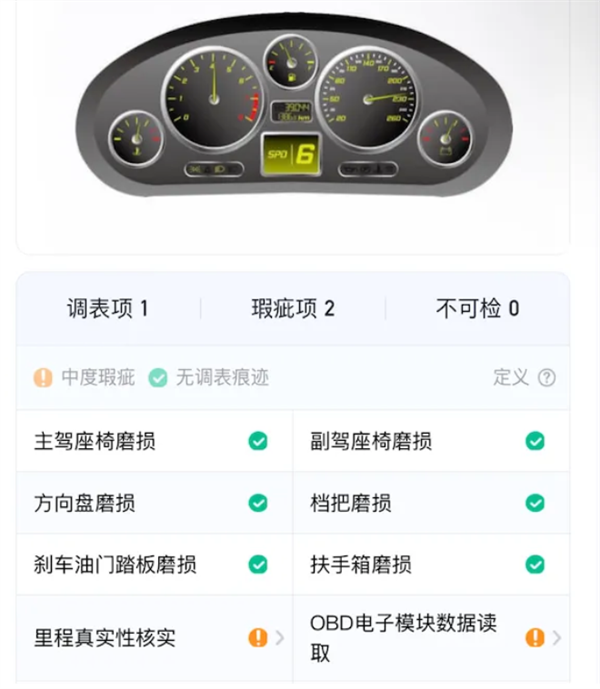Image resolution: width=600 pixels, height=689 pixels.
Task: Expand OBD电子模块数据读取 details
Action: [431, 637]
